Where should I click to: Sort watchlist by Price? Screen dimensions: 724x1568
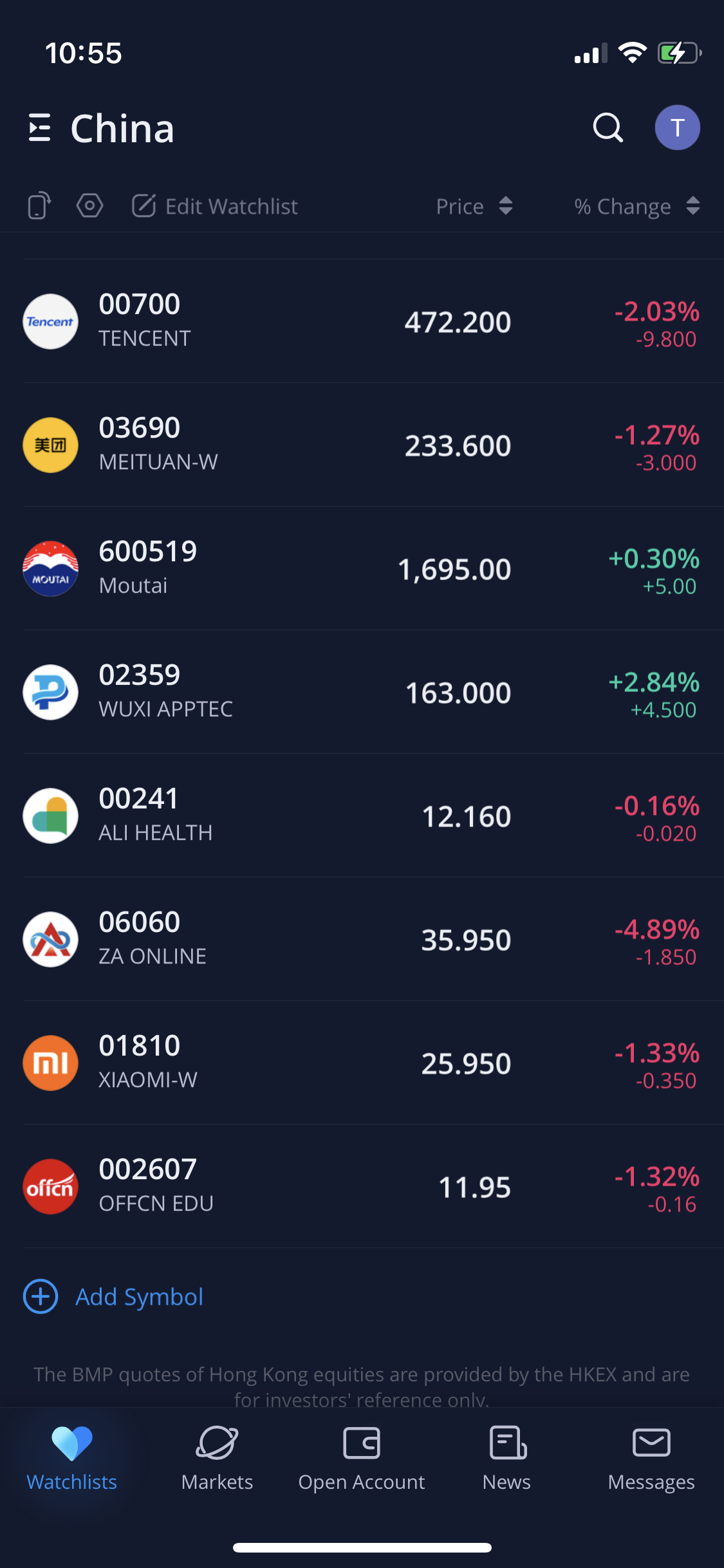click(x=474, y=206)
